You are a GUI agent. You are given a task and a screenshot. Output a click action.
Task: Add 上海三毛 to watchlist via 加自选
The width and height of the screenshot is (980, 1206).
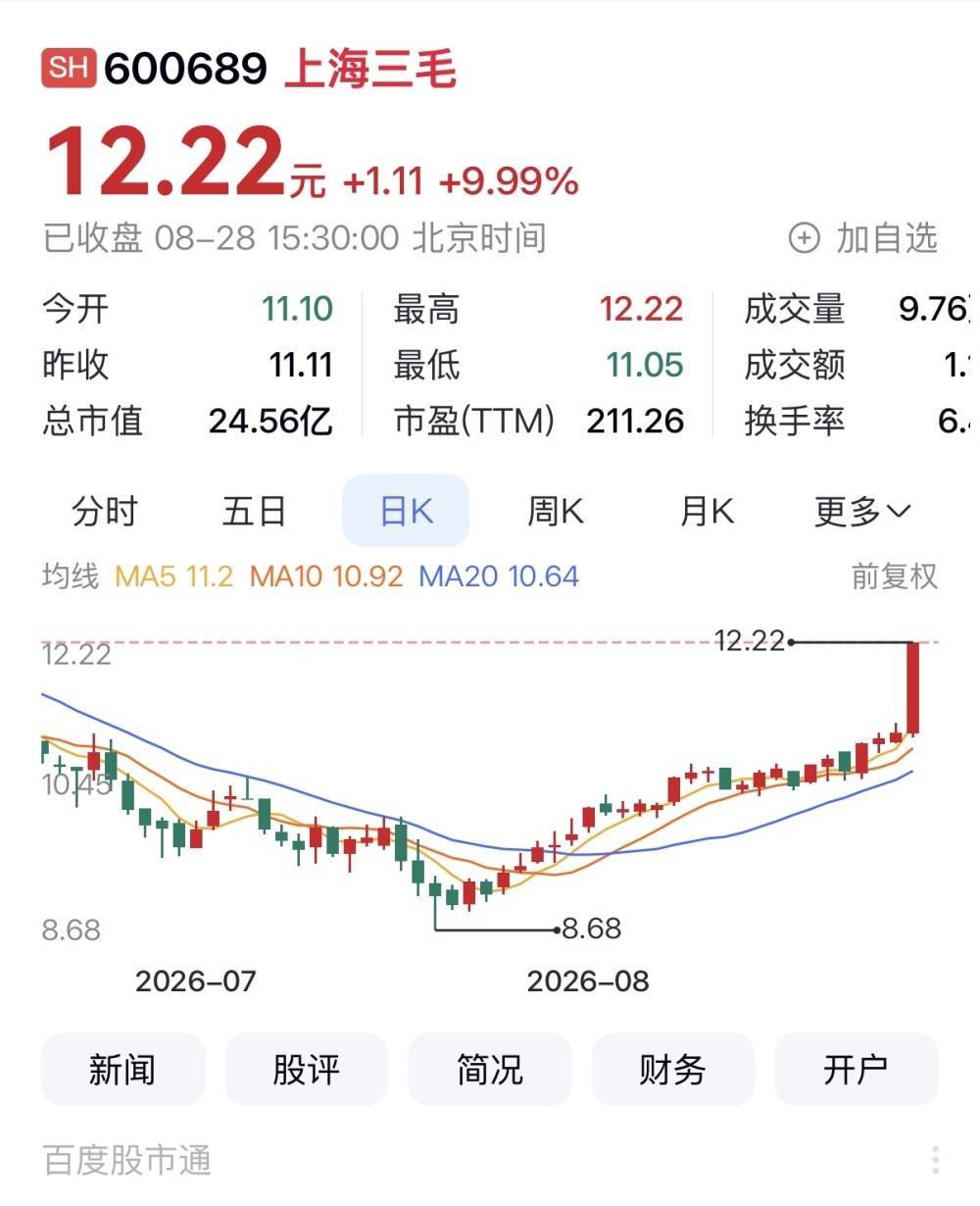pos(863,238)
